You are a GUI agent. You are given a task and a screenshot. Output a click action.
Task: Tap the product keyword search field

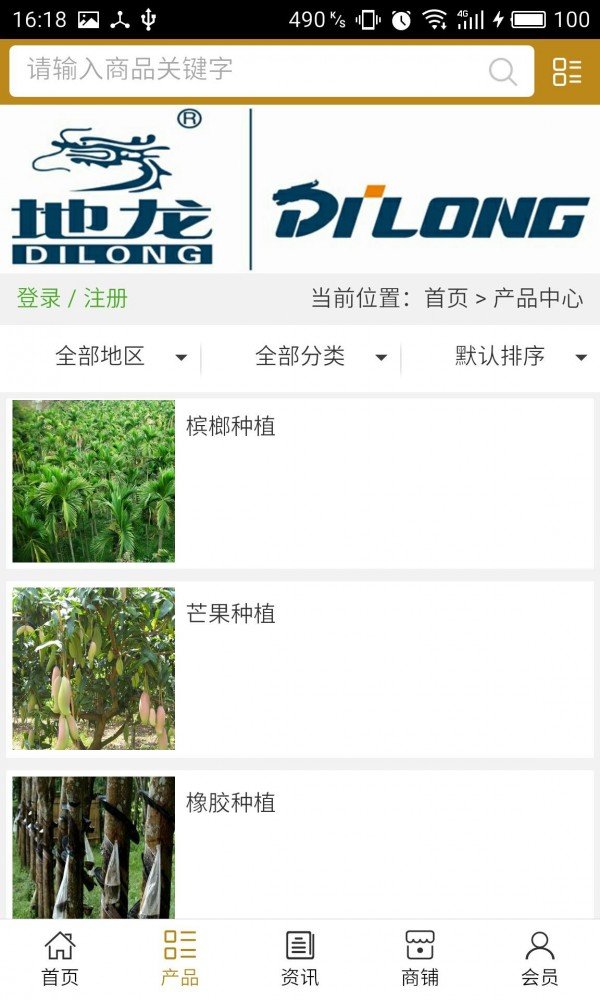(250, 70)
